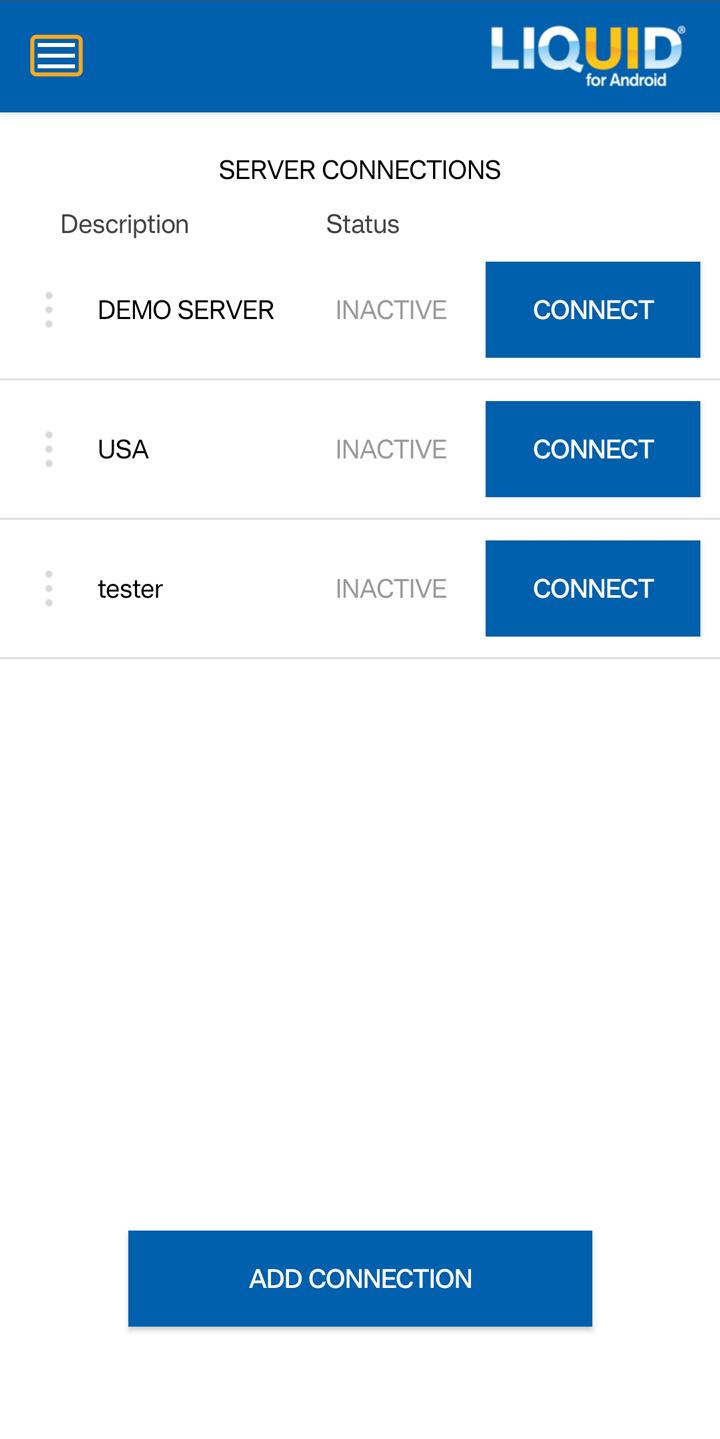Connect to DEMO SERVER
This screenshot has width=720, height=1439.
[x=593, y=310]
